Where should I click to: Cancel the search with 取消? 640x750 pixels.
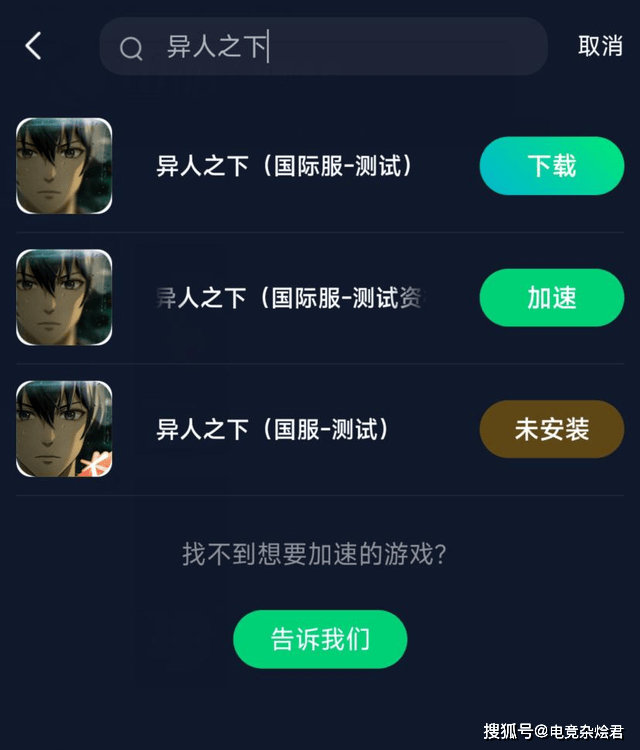click(600, 46)
